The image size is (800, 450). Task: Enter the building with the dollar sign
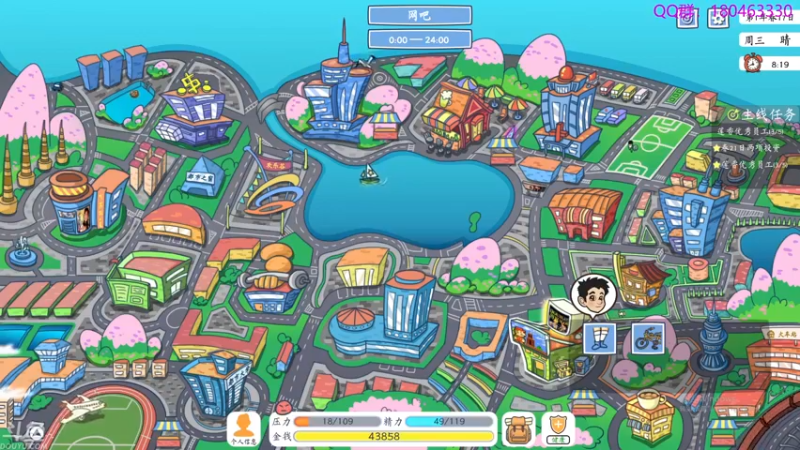click(x=196, y=112)
